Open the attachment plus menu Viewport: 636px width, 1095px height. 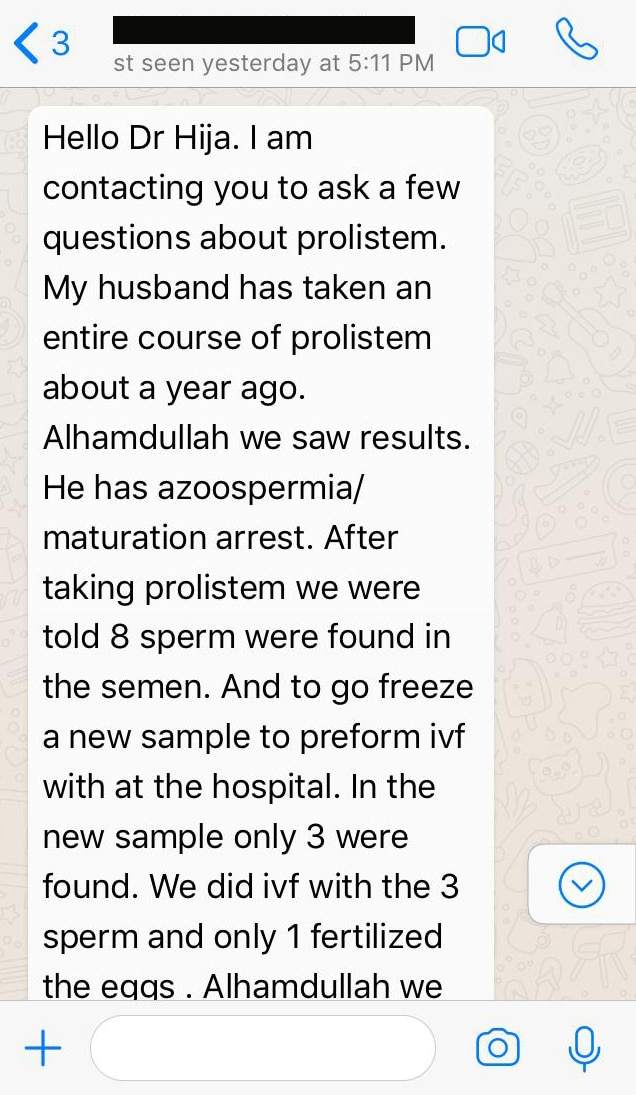43,1048
